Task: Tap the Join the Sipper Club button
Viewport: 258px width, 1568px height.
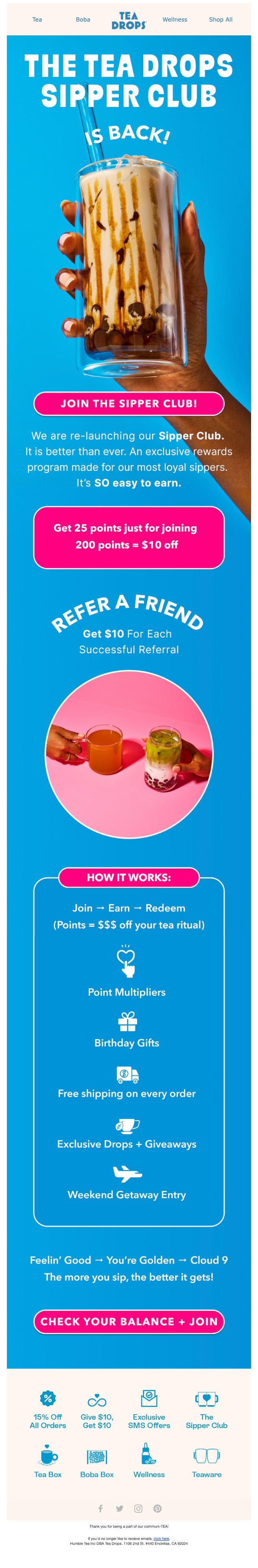Action: tap(129, 404)
